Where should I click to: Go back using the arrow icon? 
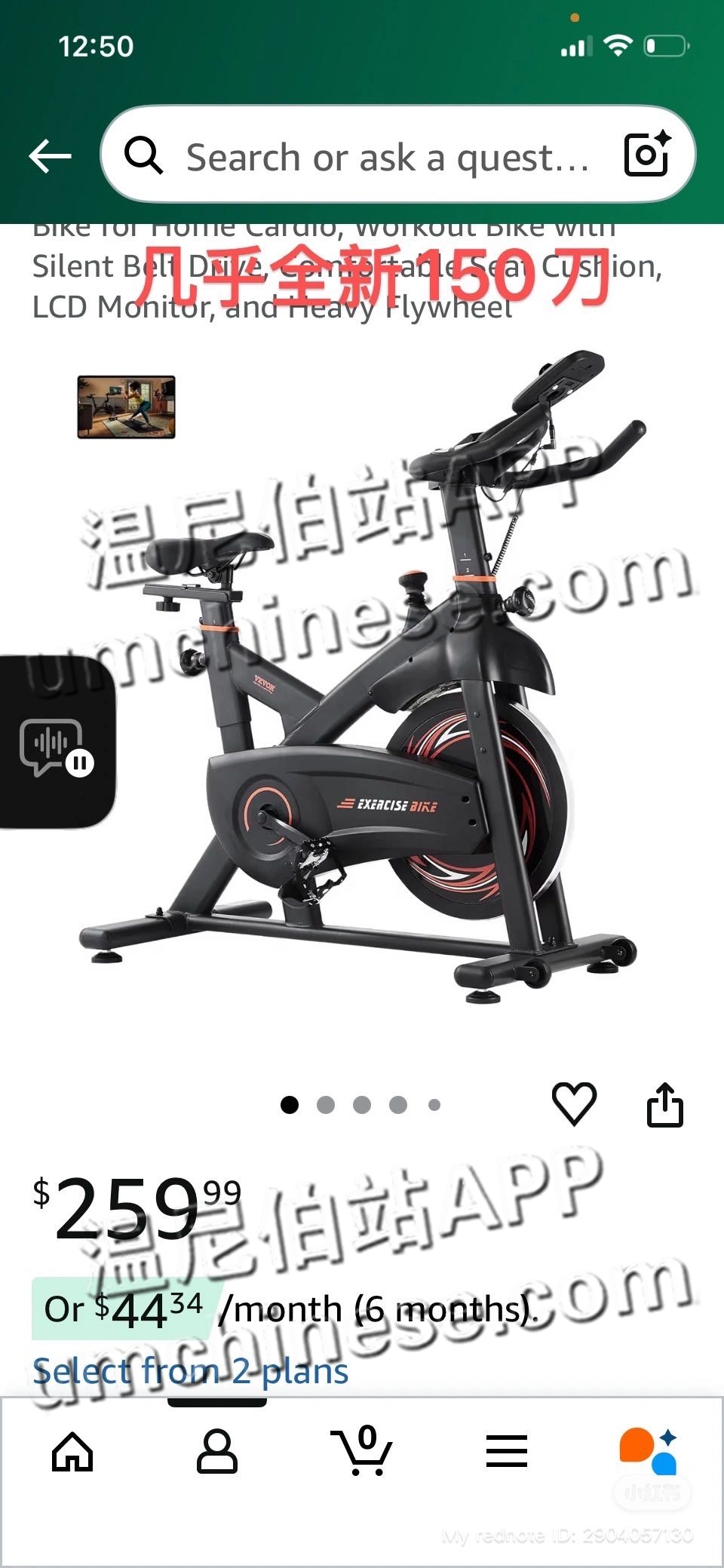[x=50, y=156]
